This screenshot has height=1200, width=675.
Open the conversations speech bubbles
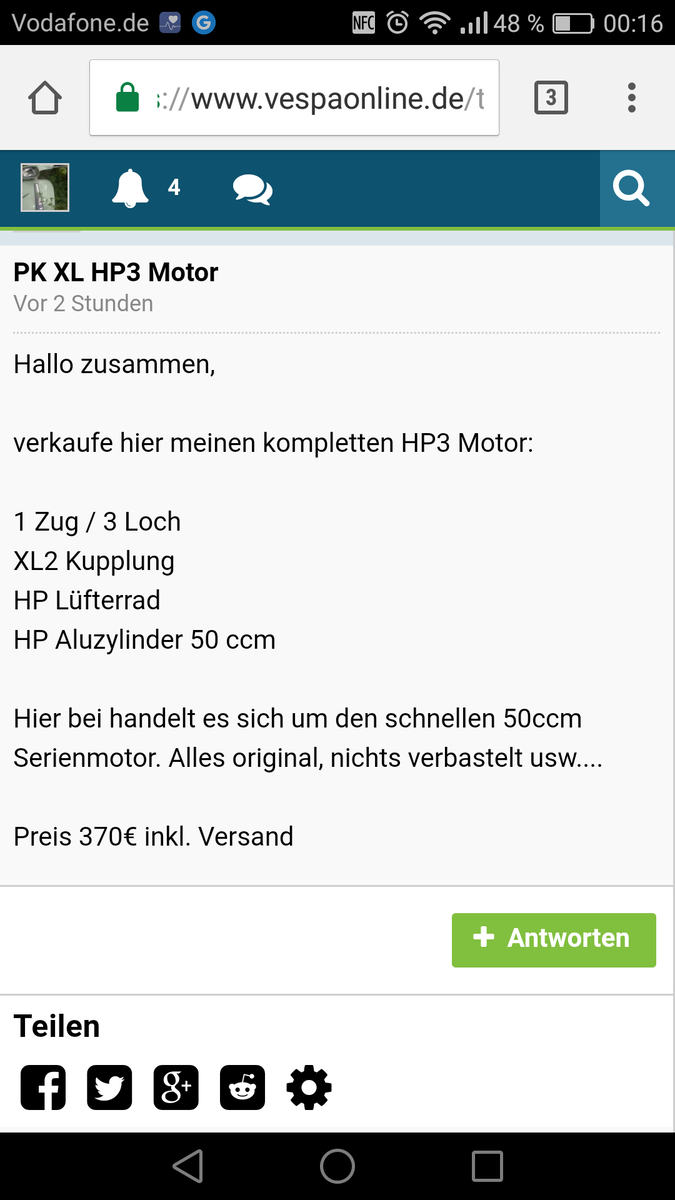(252, 188)
